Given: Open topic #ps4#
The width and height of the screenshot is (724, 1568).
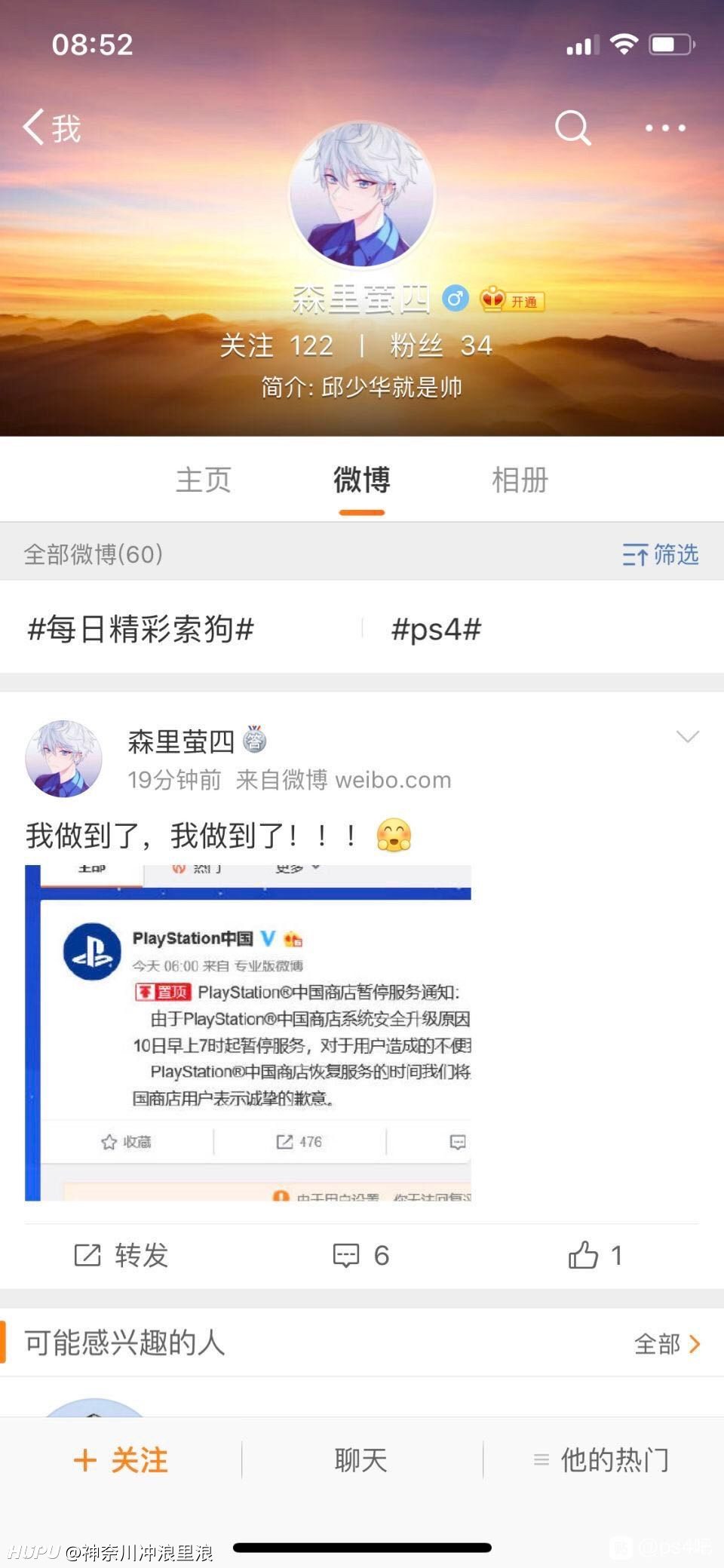Looking at the screenshot, I should [x=437, y=629].
